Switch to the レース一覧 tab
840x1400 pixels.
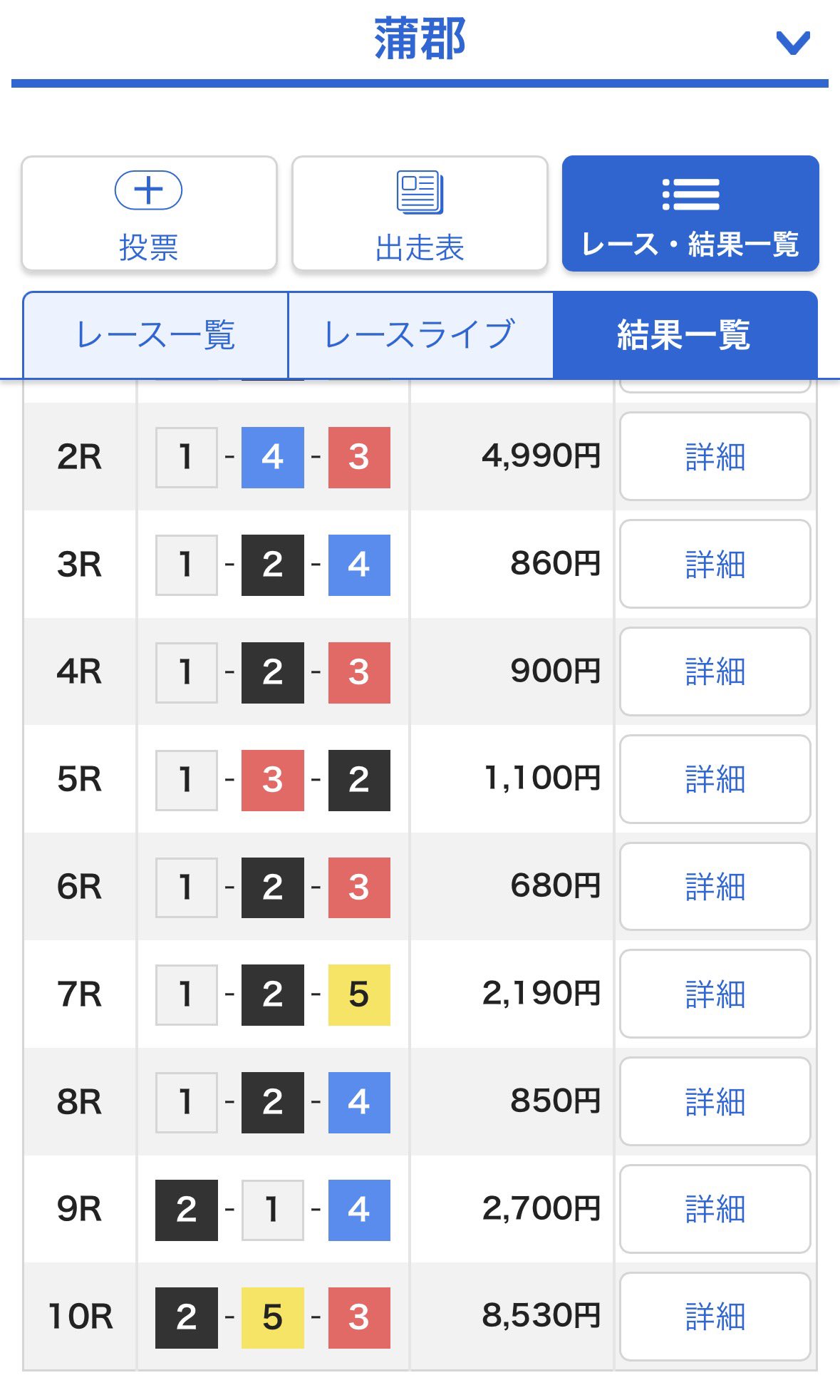[x=155, y=335]
